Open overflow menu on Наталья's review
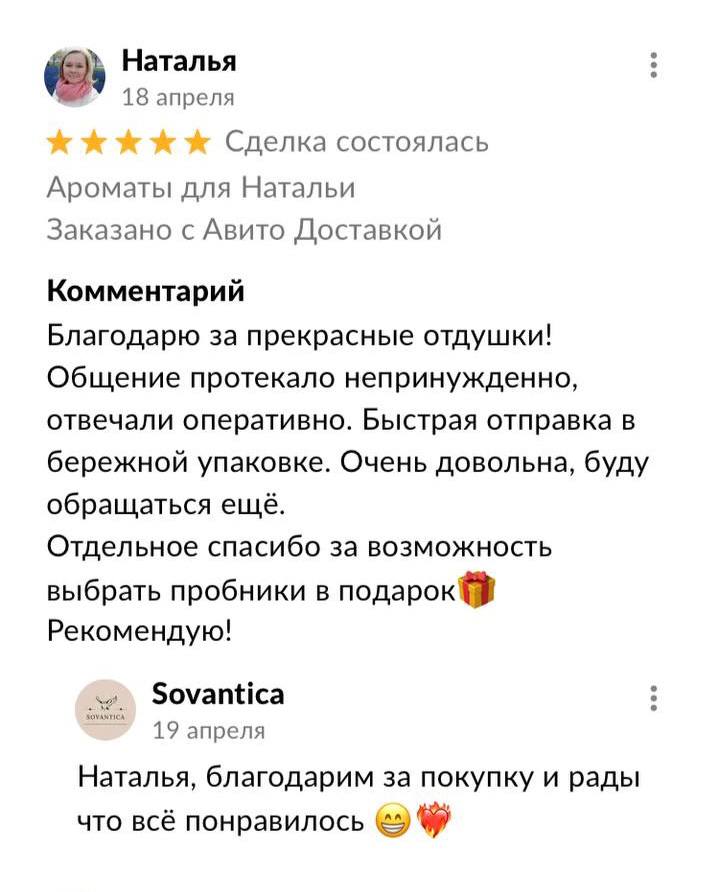The image size is (719, 892). point(653,65)
